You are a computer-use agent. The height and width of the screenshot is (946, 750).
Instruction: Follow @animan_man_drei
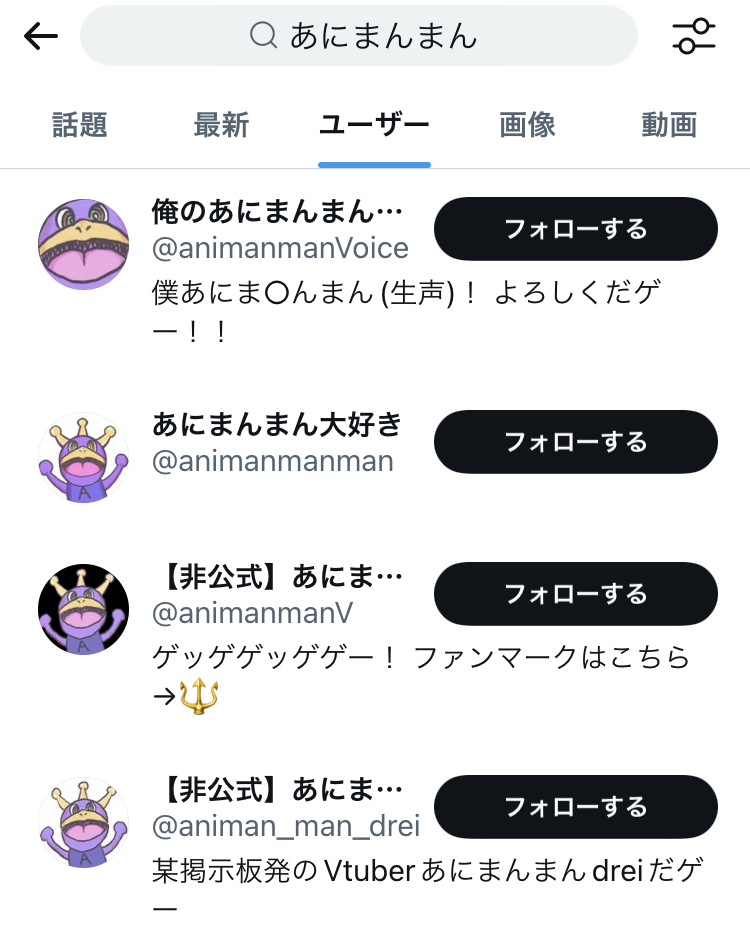tap(575, 807)
